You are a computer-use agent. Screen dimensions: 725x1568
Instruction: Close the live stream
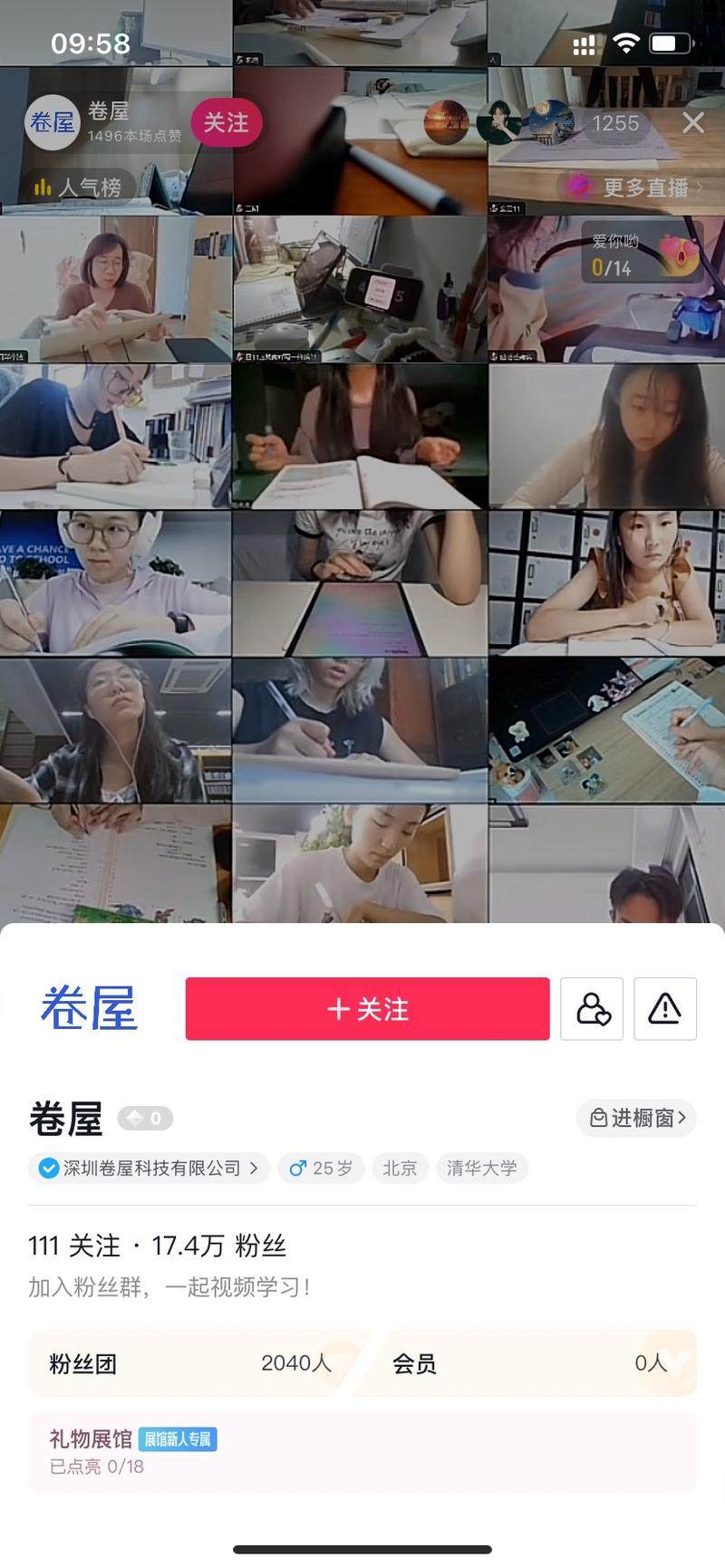click(x=693, y=123)
